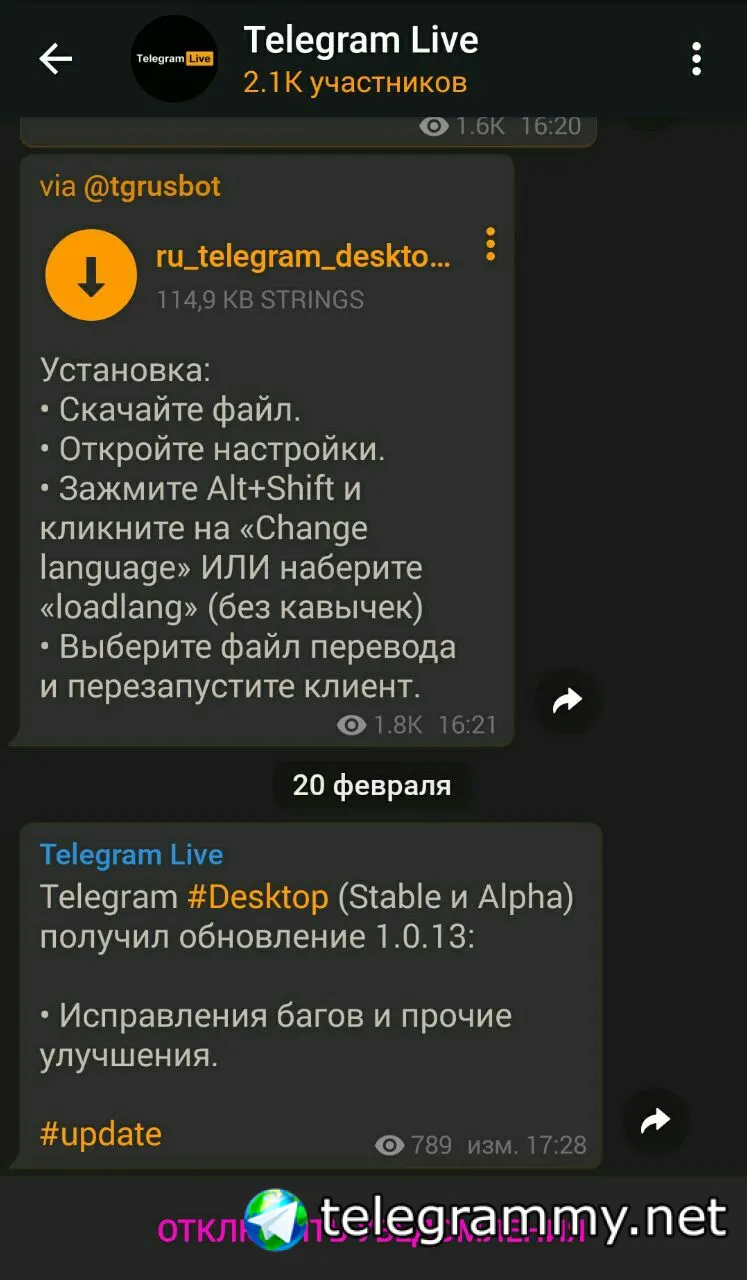Open the channel overflow menu
The height and width of the screenshot is (1280, 747).
tap(696, 60)
